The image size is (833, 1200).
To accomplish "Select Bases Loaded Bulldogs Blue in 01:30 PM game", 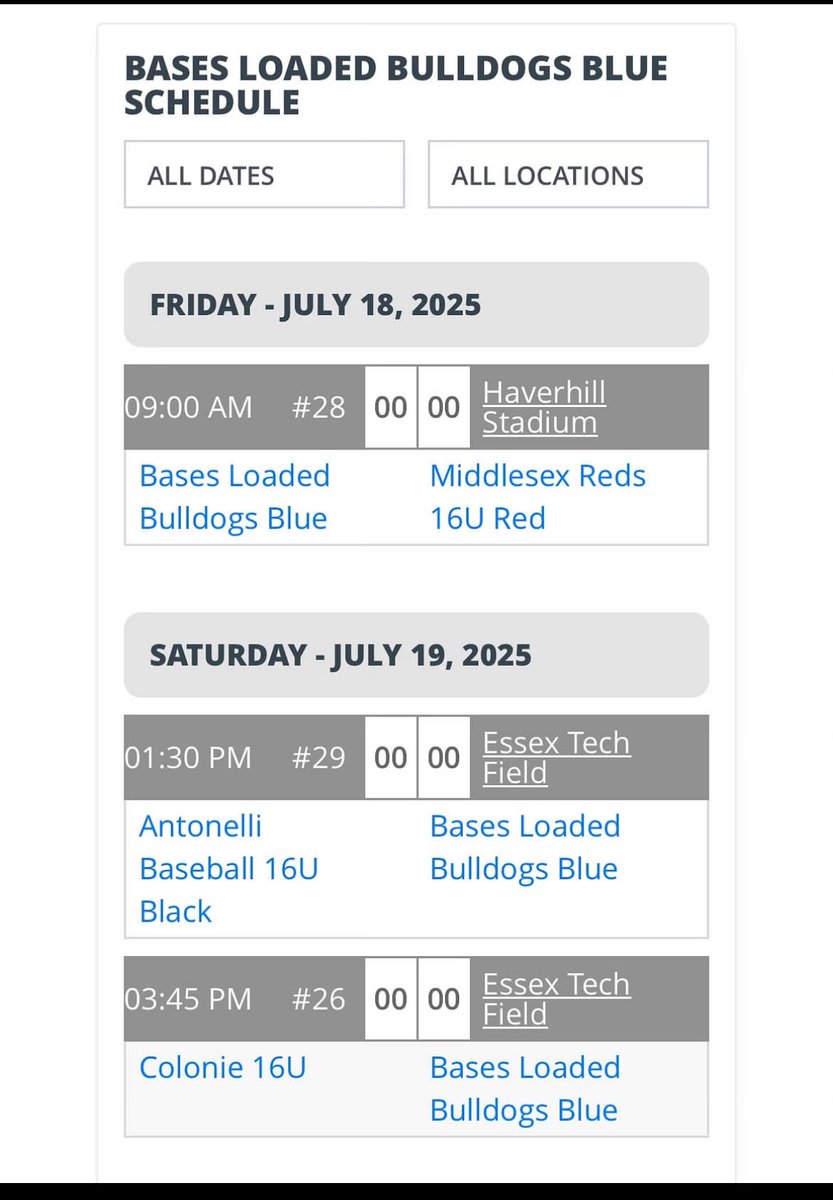I will click(525, 847).
